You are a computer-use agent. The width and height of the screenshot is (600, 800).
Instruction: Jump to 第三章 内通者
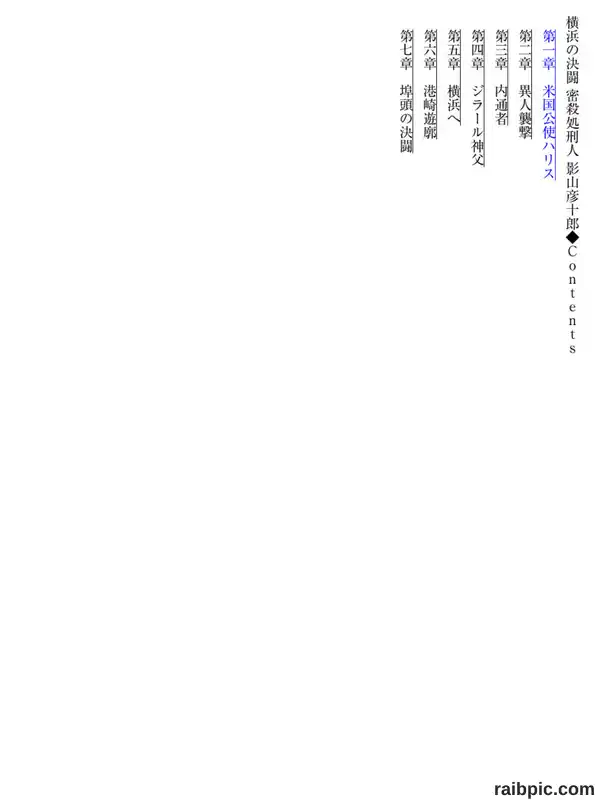click(x=502, y=77)
